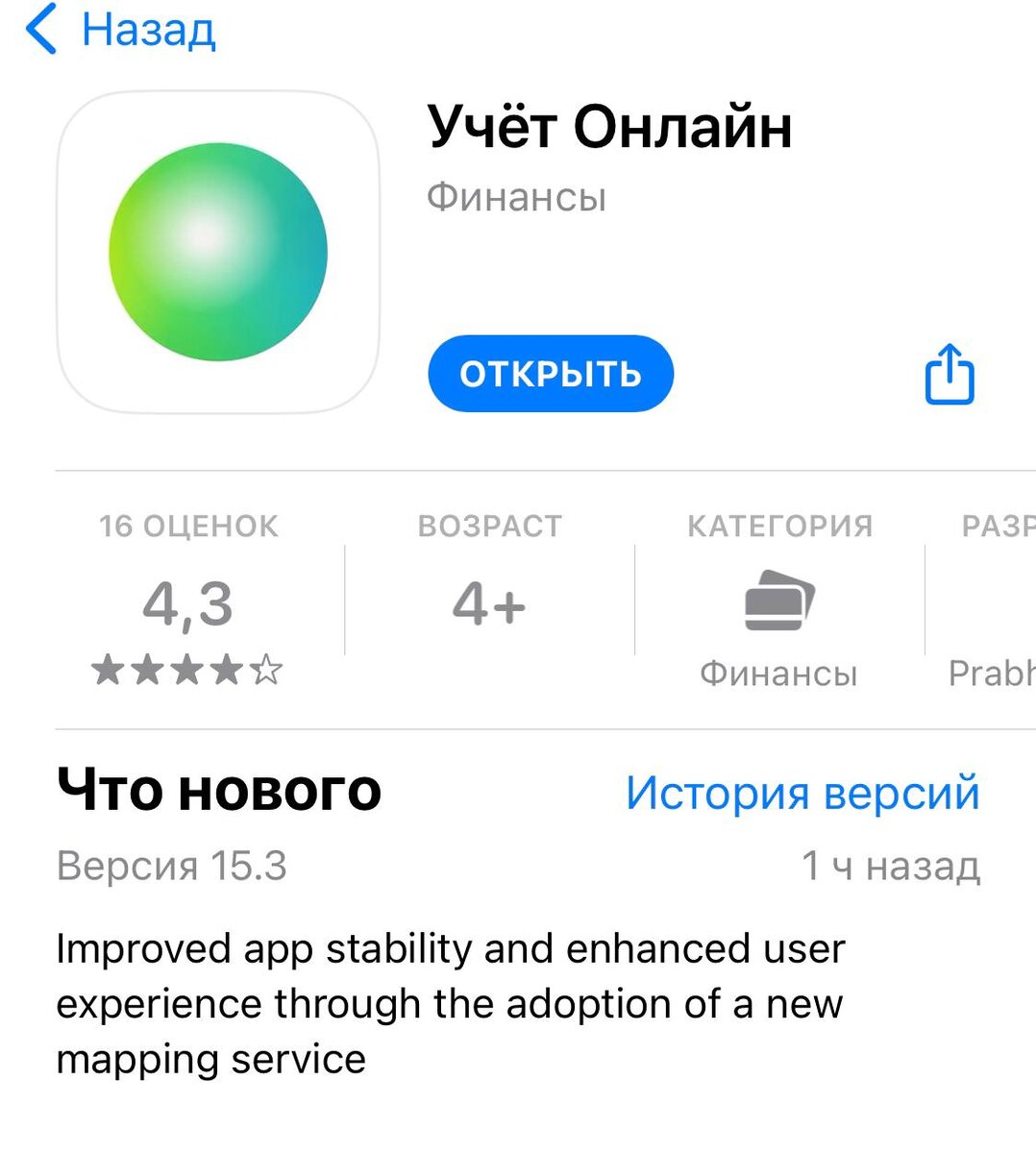The image size is (1036, 1153).
Task: Select the Версия 15.3 label
Action: click(x=168, y=865)
